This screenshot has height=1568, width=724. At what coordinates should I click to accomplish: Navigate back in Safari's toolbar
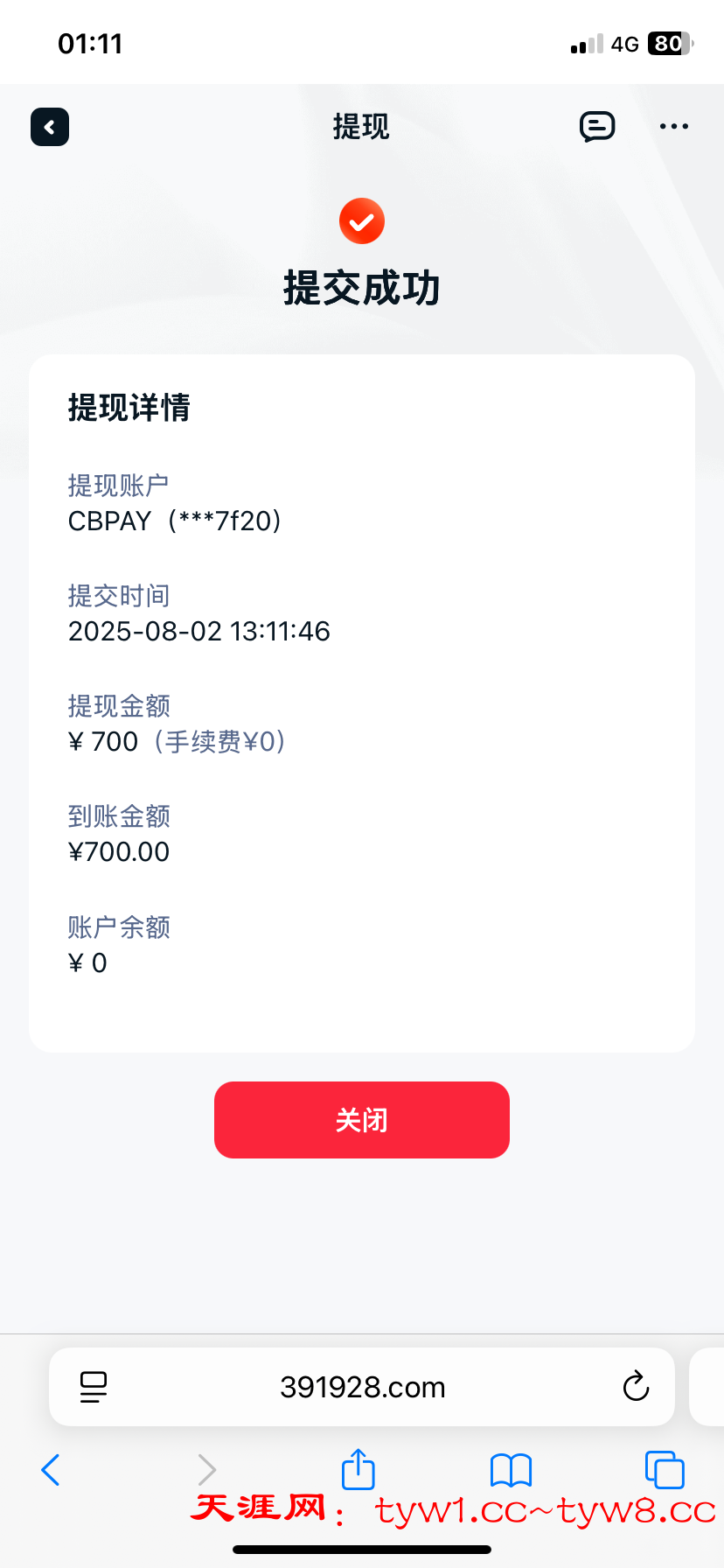tap(51, 1470)
